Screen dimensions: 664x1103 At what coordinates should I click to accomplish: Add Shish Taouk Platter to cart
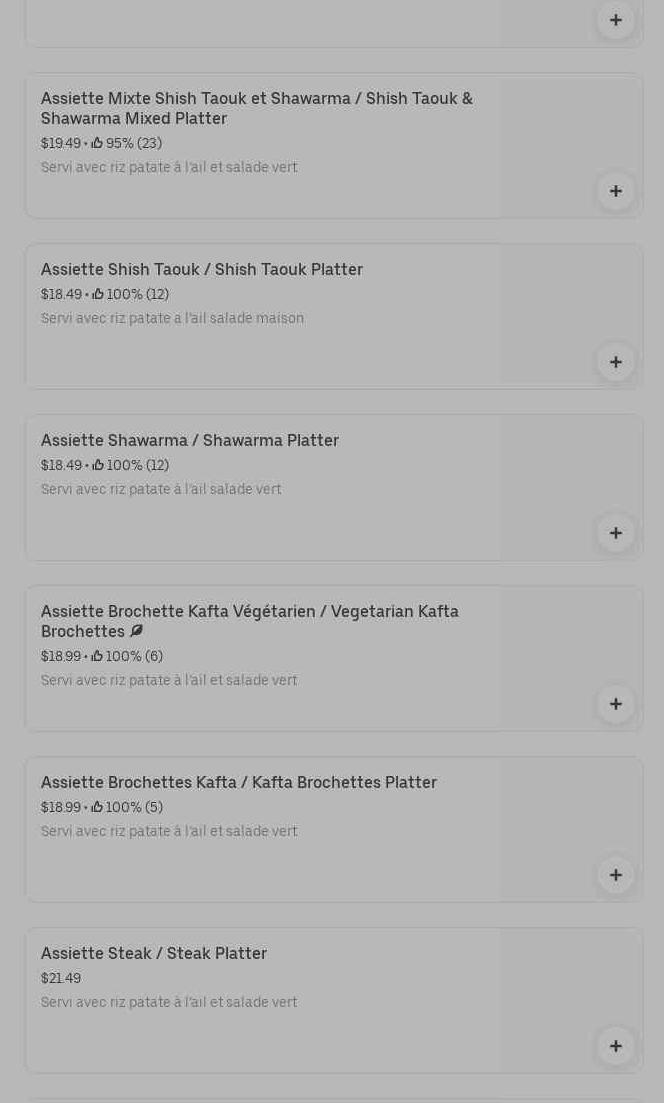point(615,362)
